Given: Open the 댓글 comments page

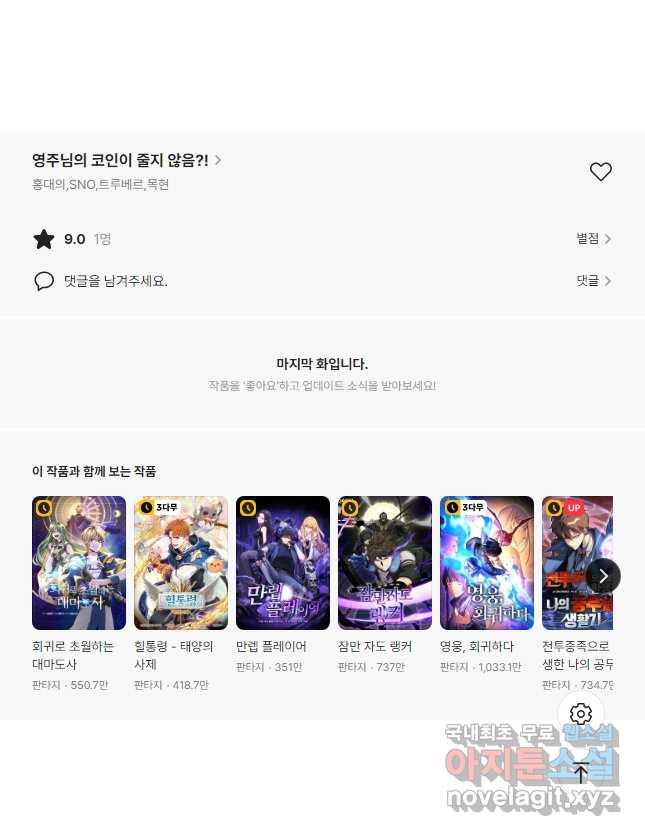Looking at the screenshot, I should pyautogui.click(x=593, y=281).
